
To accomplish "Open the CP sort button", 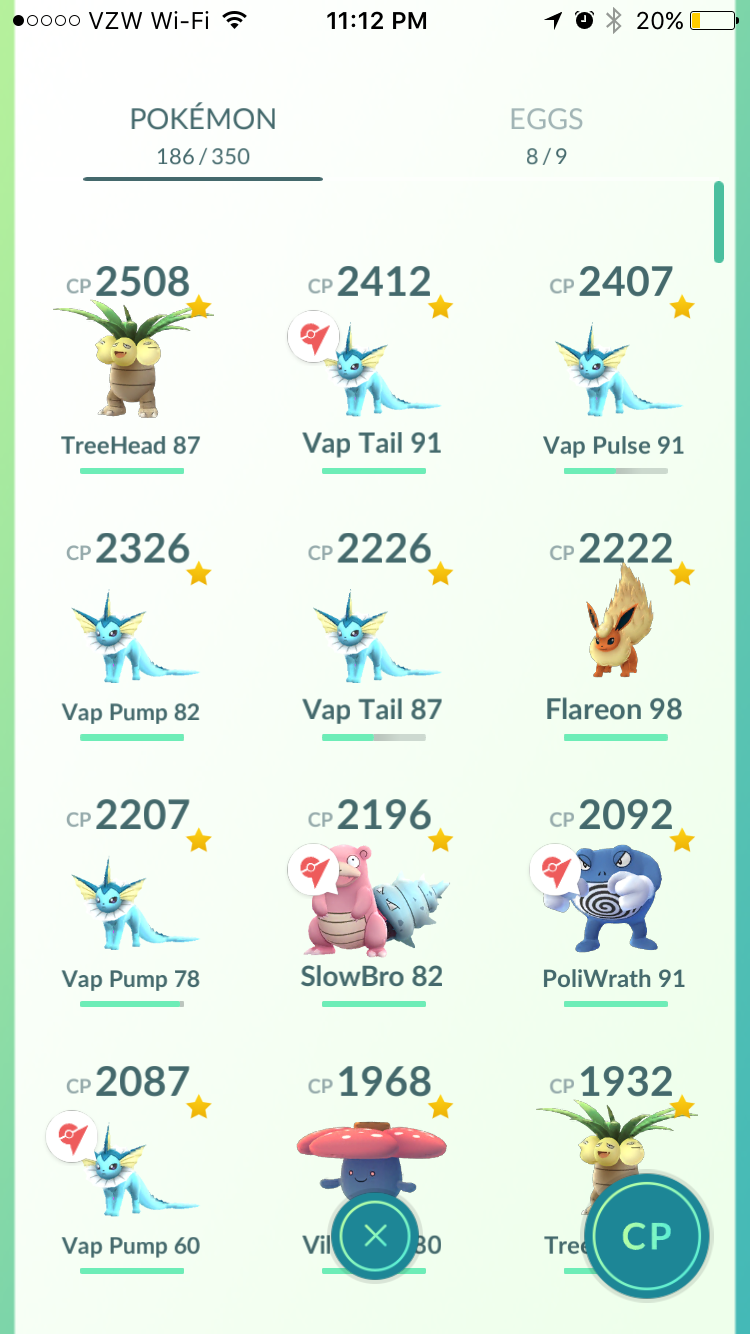I will pos(647,1236).
